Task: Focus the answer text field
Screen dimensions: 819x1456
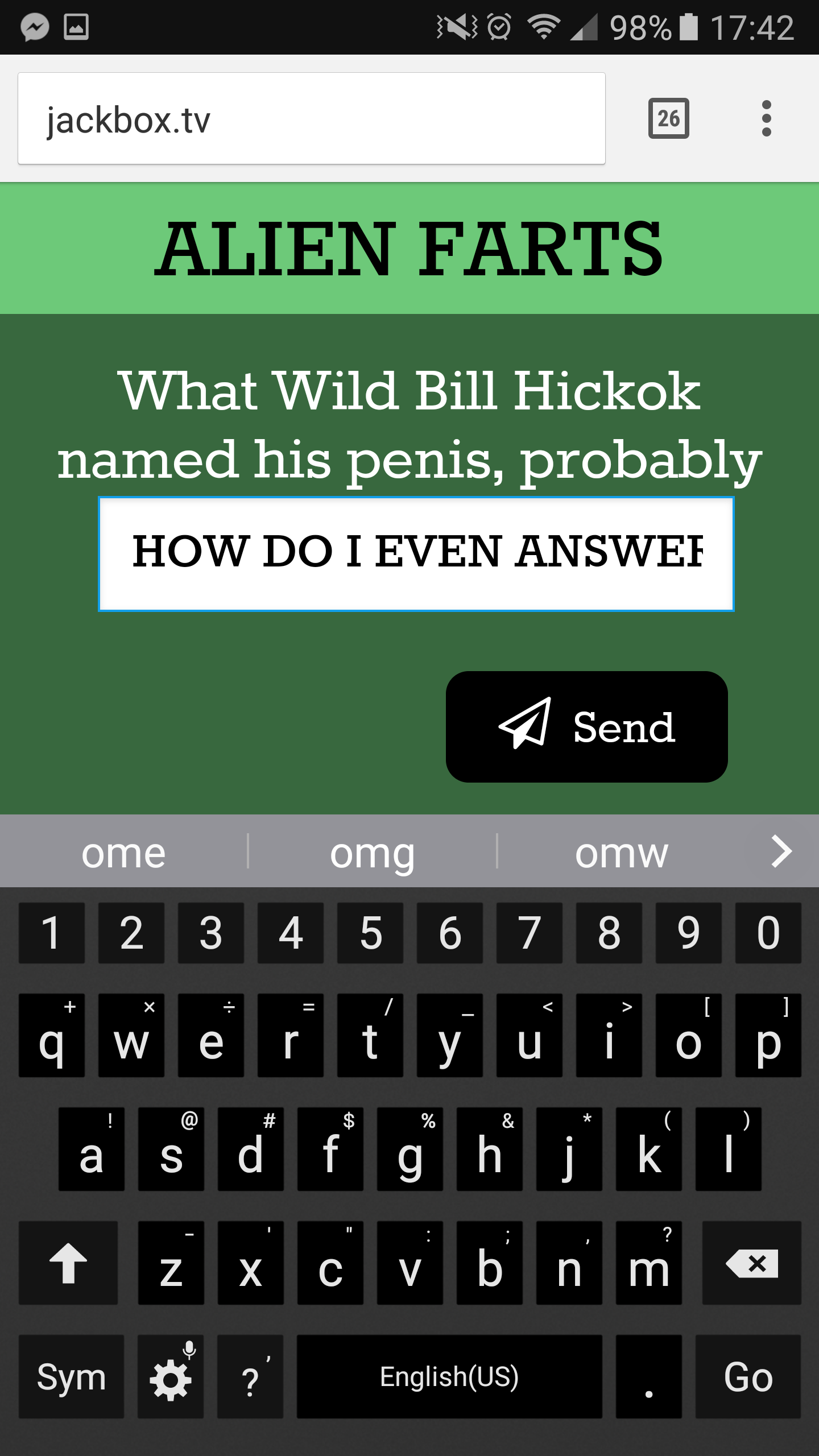Action: [x=416, y=553]
